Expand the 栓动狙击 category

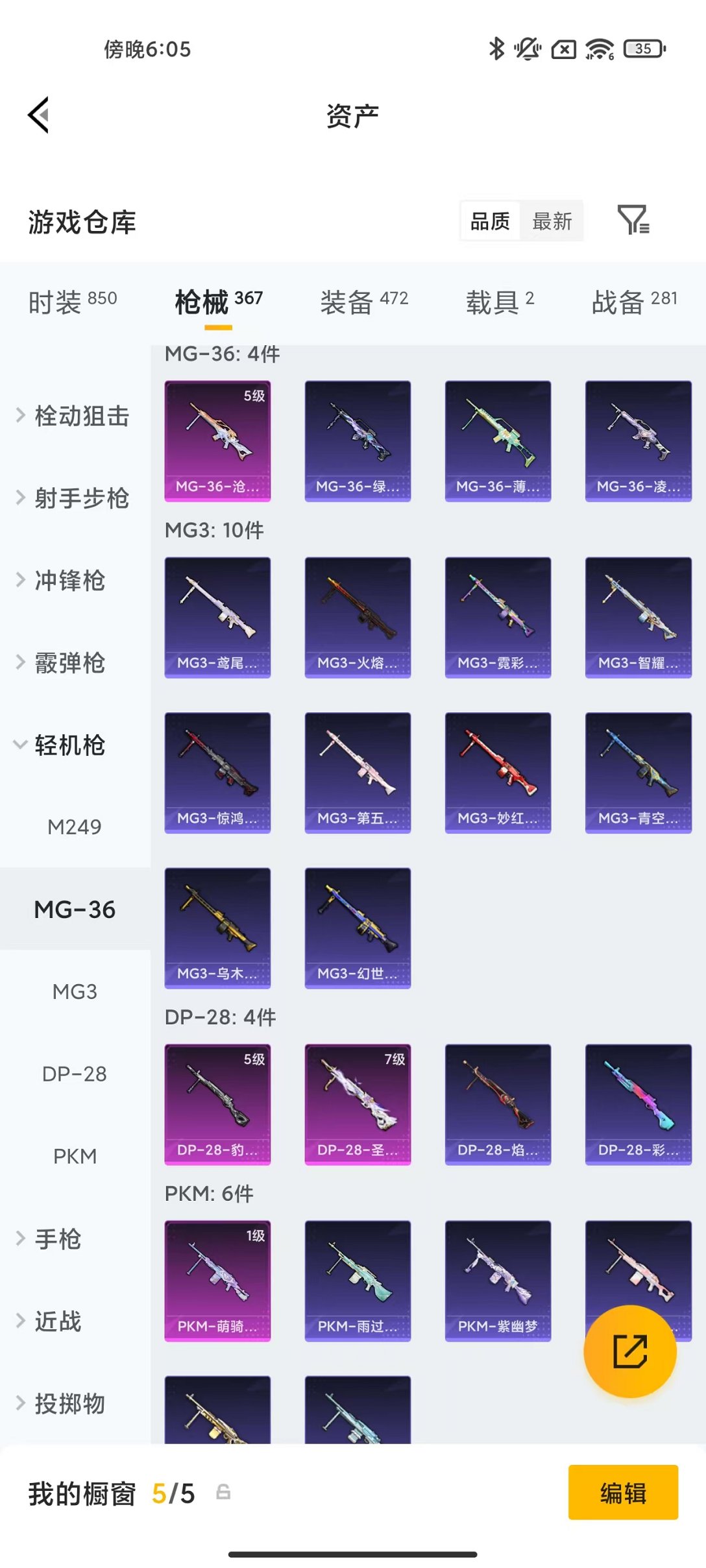73,416
